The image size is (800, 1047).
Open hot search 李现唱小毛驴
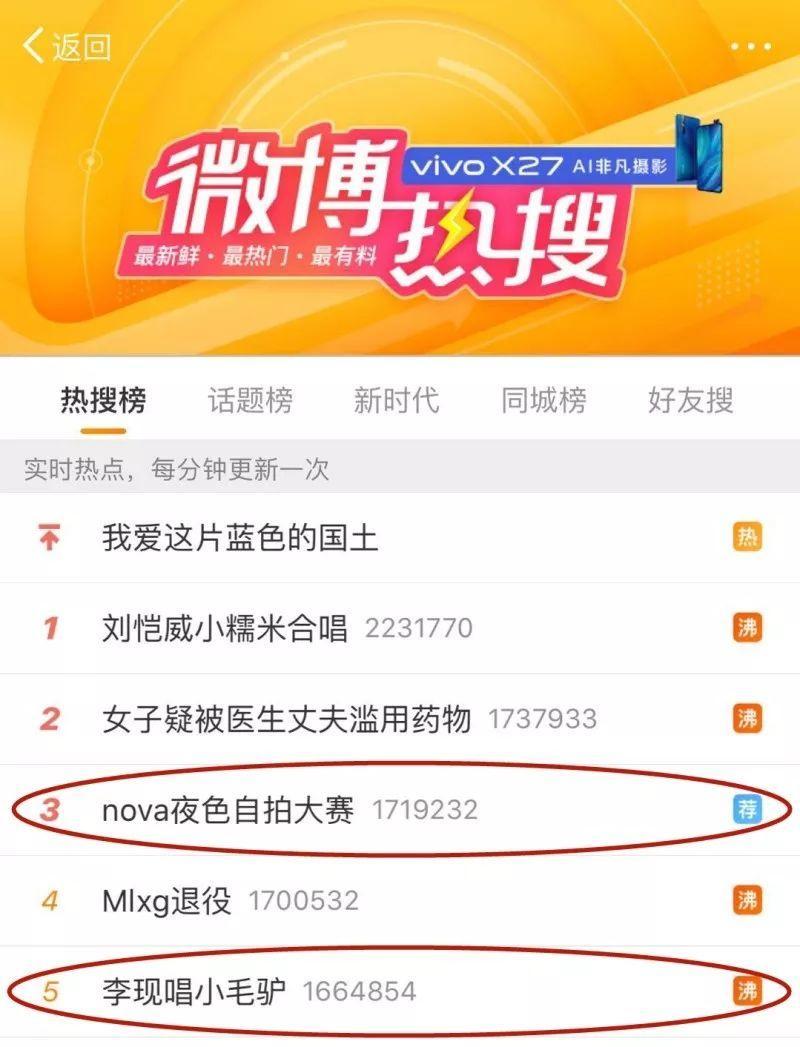pos(194,991)
